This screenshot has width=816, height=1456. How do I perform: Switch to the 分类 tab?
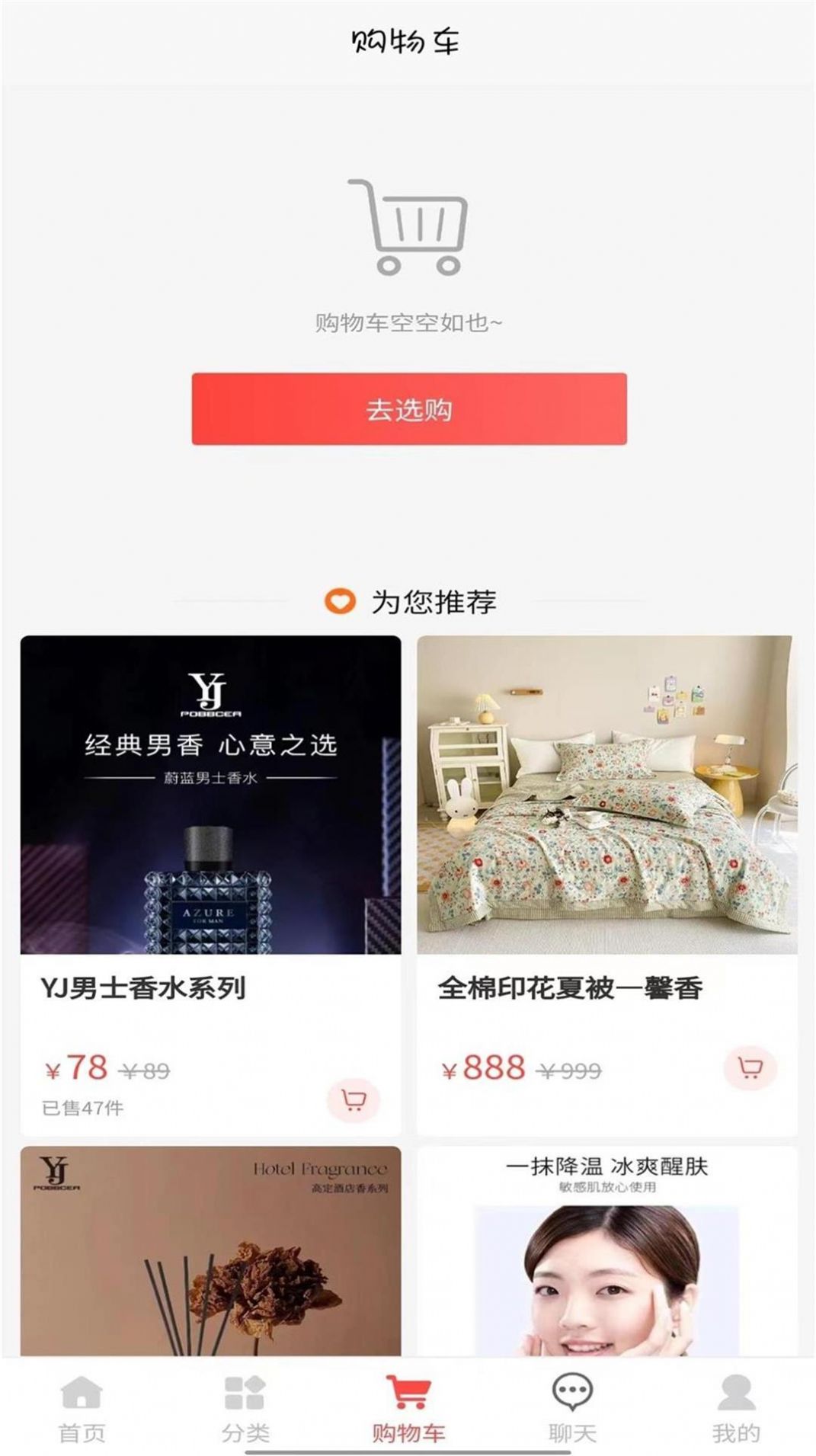(245, 1408)
